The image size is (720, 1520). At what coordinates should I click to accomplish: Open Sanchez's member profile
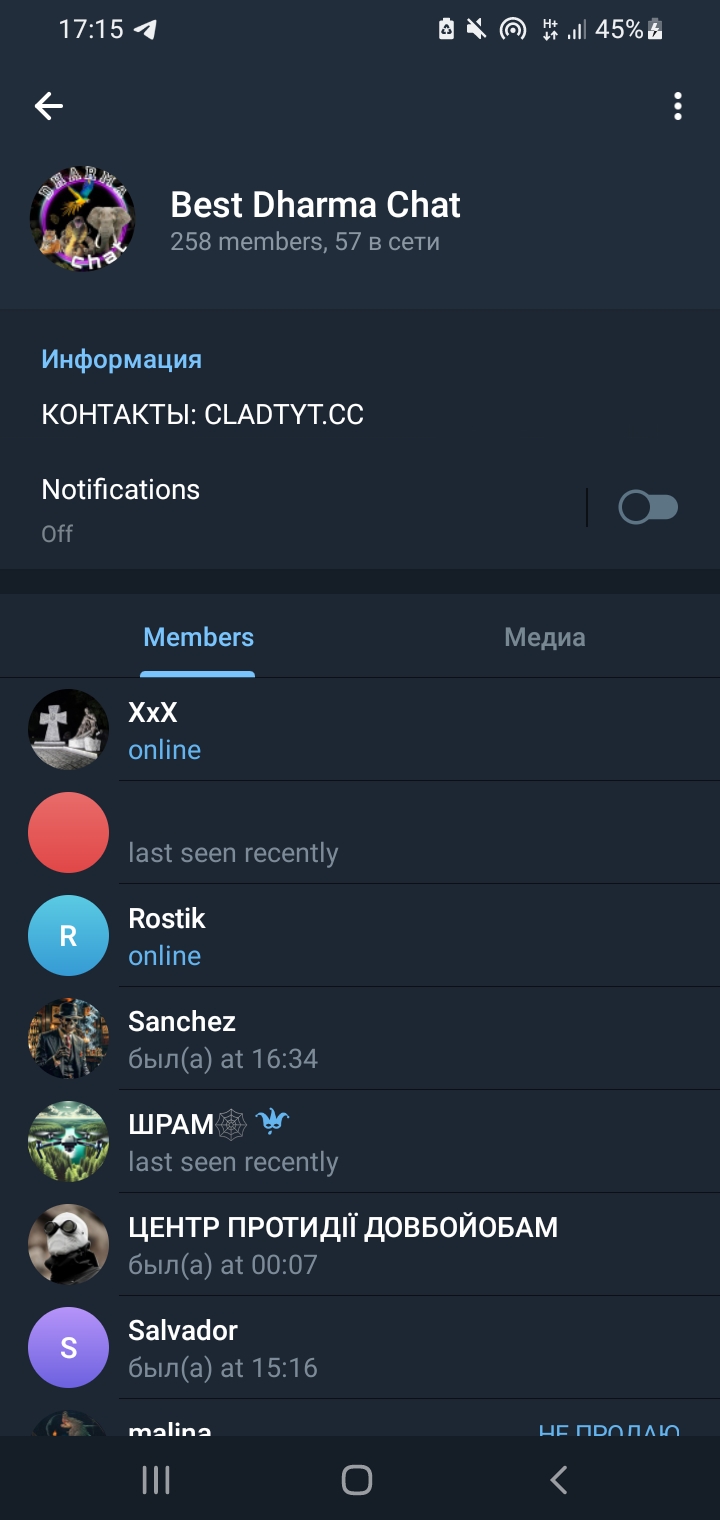pos(360,1038)
